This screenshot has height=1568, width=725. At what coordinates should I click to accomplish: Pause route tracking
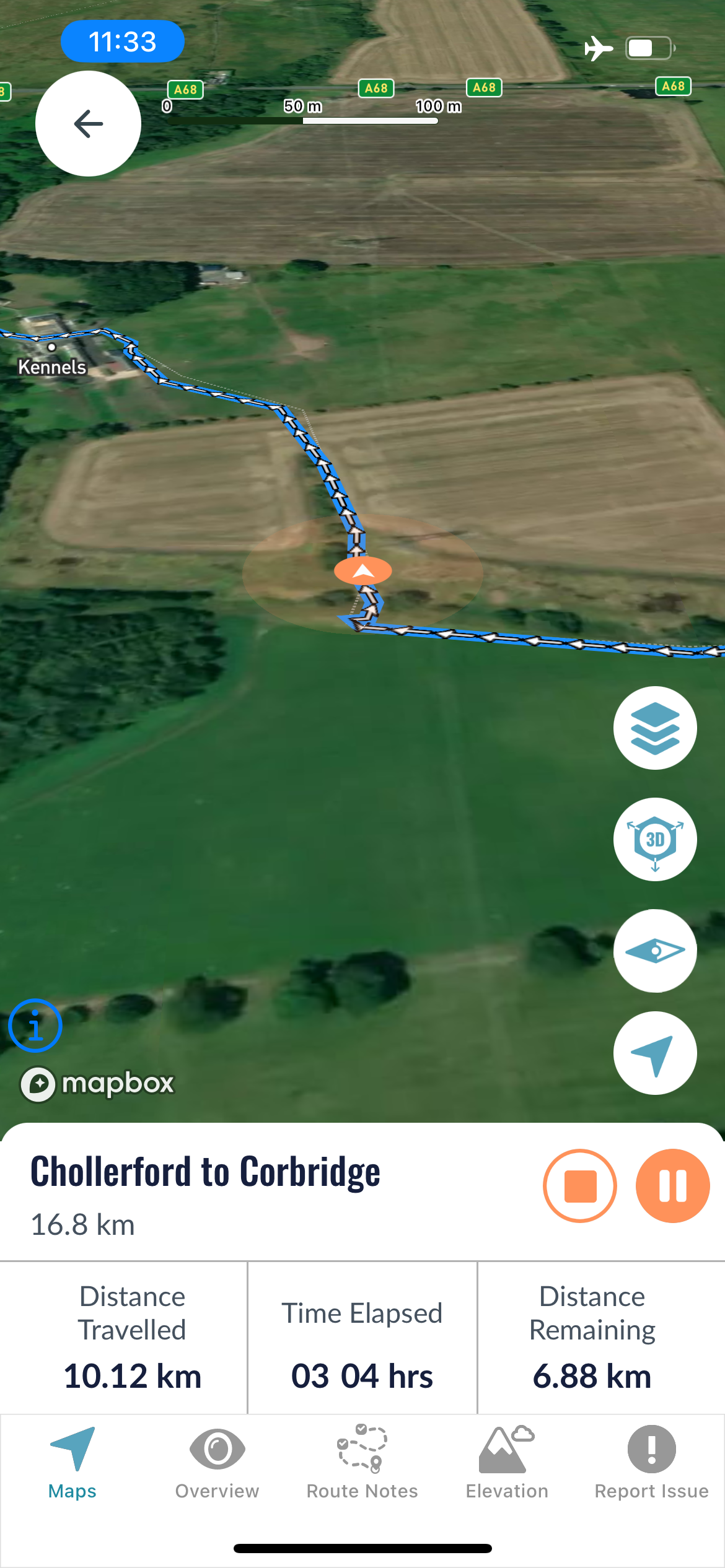coord(673,1185)
